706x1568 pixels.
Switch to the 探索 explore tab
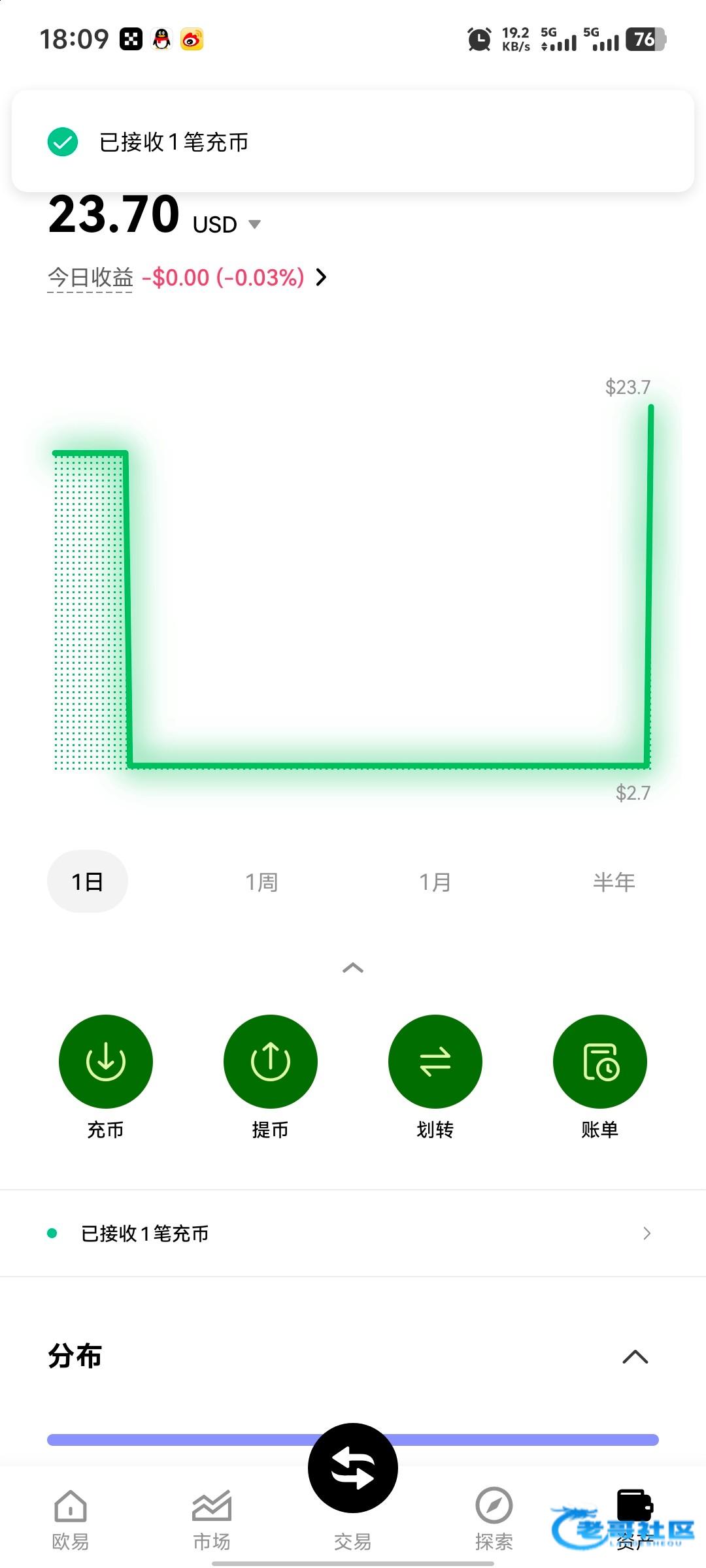pyautogui.click(x=494, y=1520)
